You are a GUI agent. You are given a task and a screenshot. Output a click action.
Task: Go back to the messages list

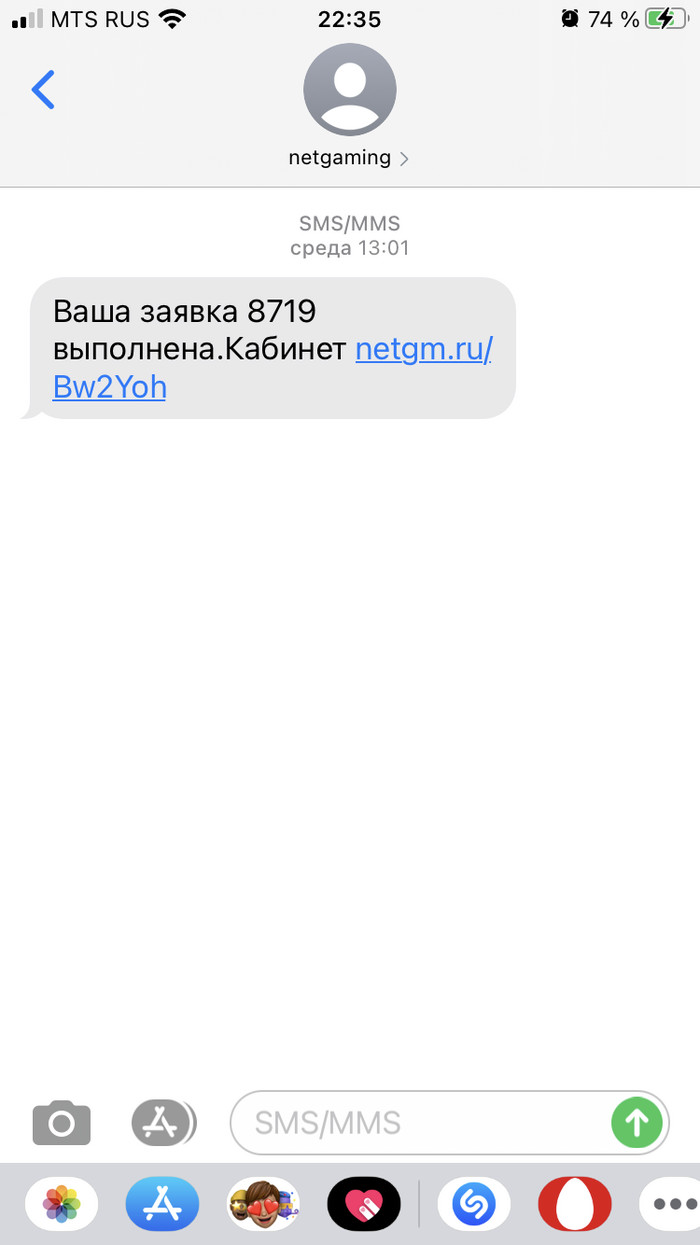[43, 91]
